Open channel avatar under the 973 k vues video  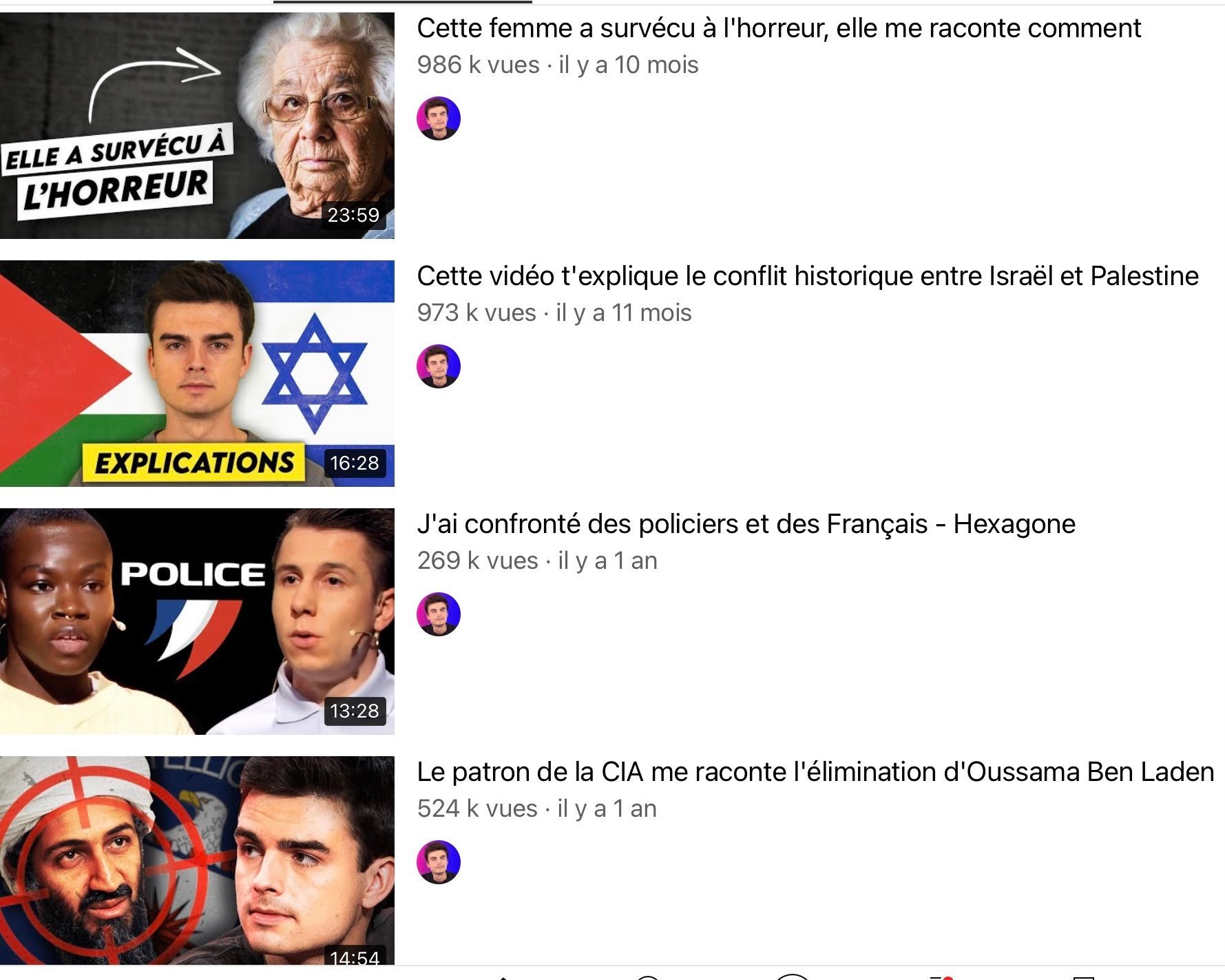(439, 366)
